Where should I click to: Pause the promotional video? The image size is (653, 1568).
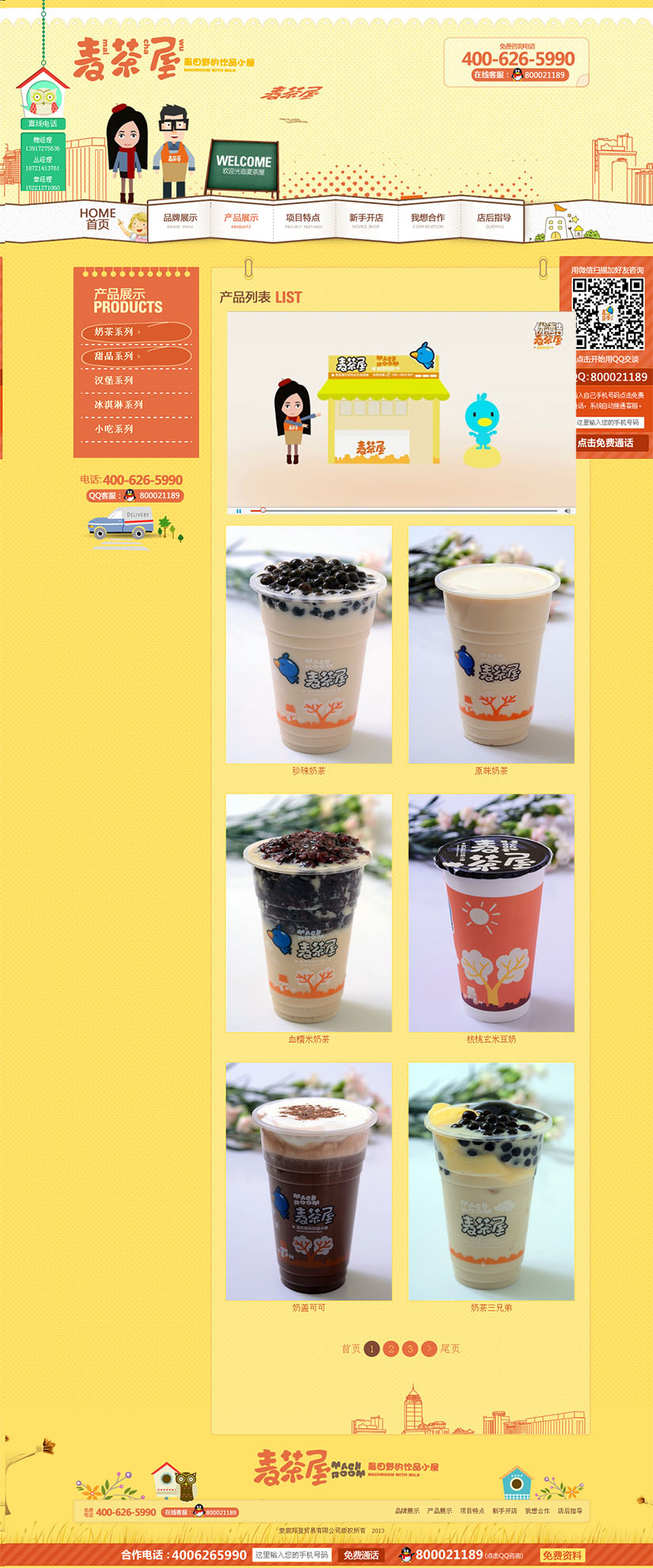click(x=239, y=511)
